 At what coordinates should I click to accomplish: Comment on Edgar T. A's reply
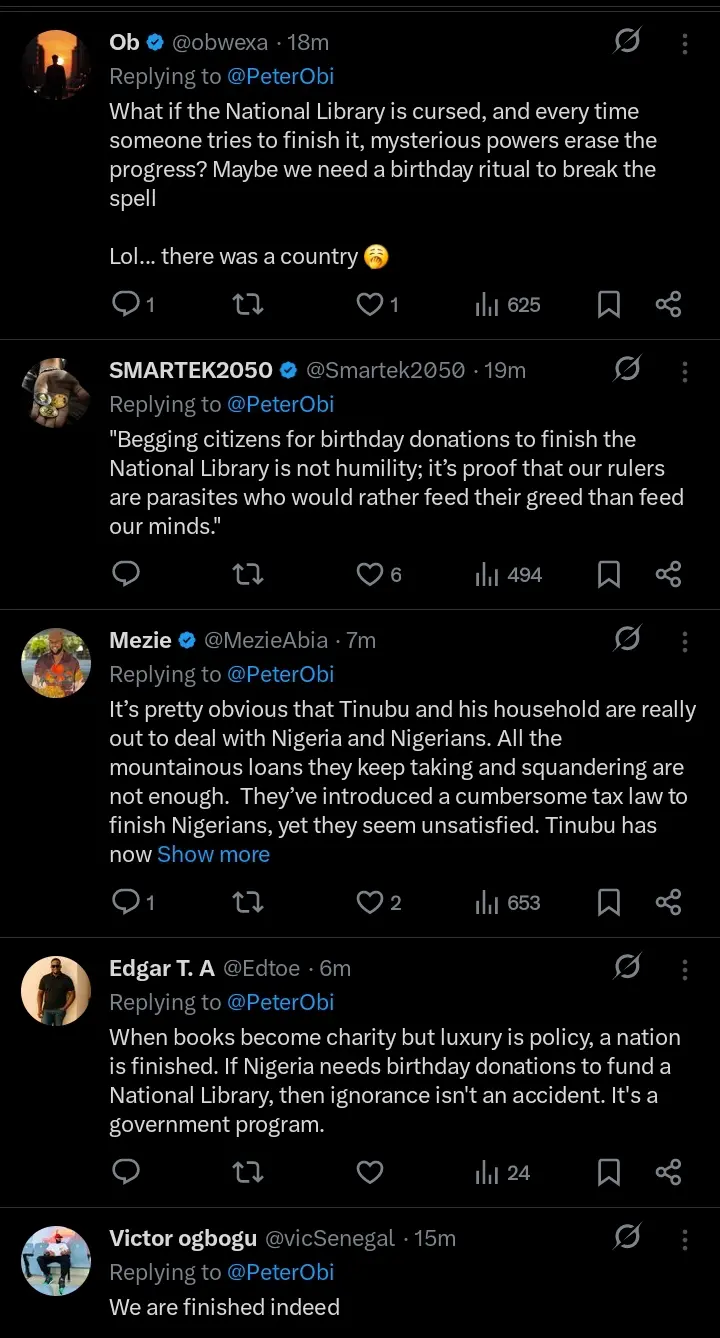(x=126, y=1172)
